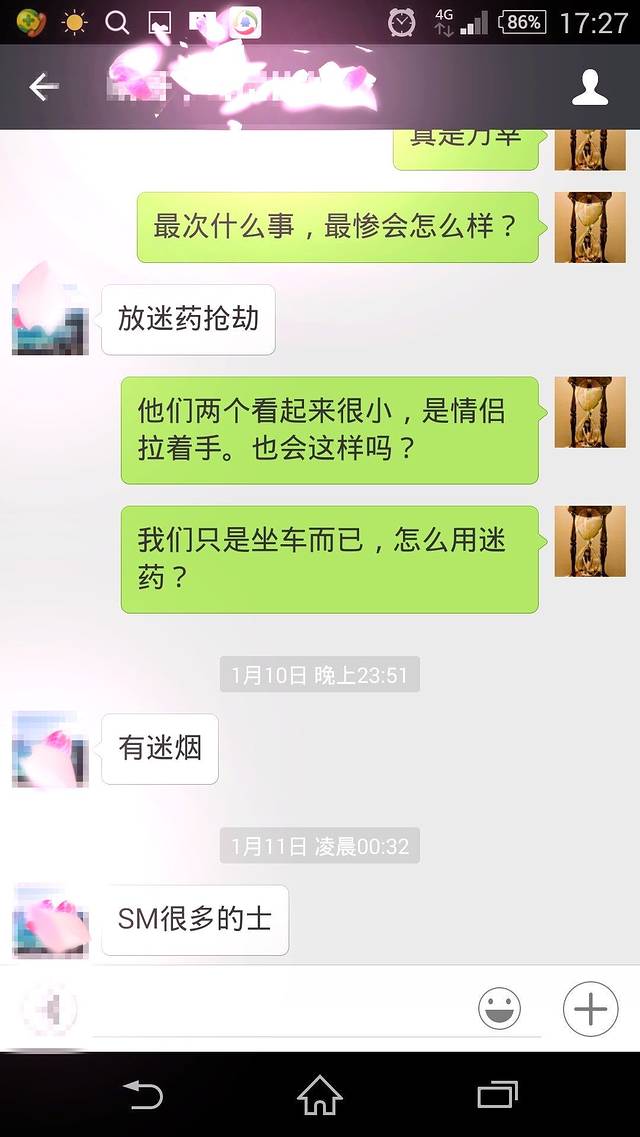
Task: Open the recent apps switcher
Action: point(497,1096)
